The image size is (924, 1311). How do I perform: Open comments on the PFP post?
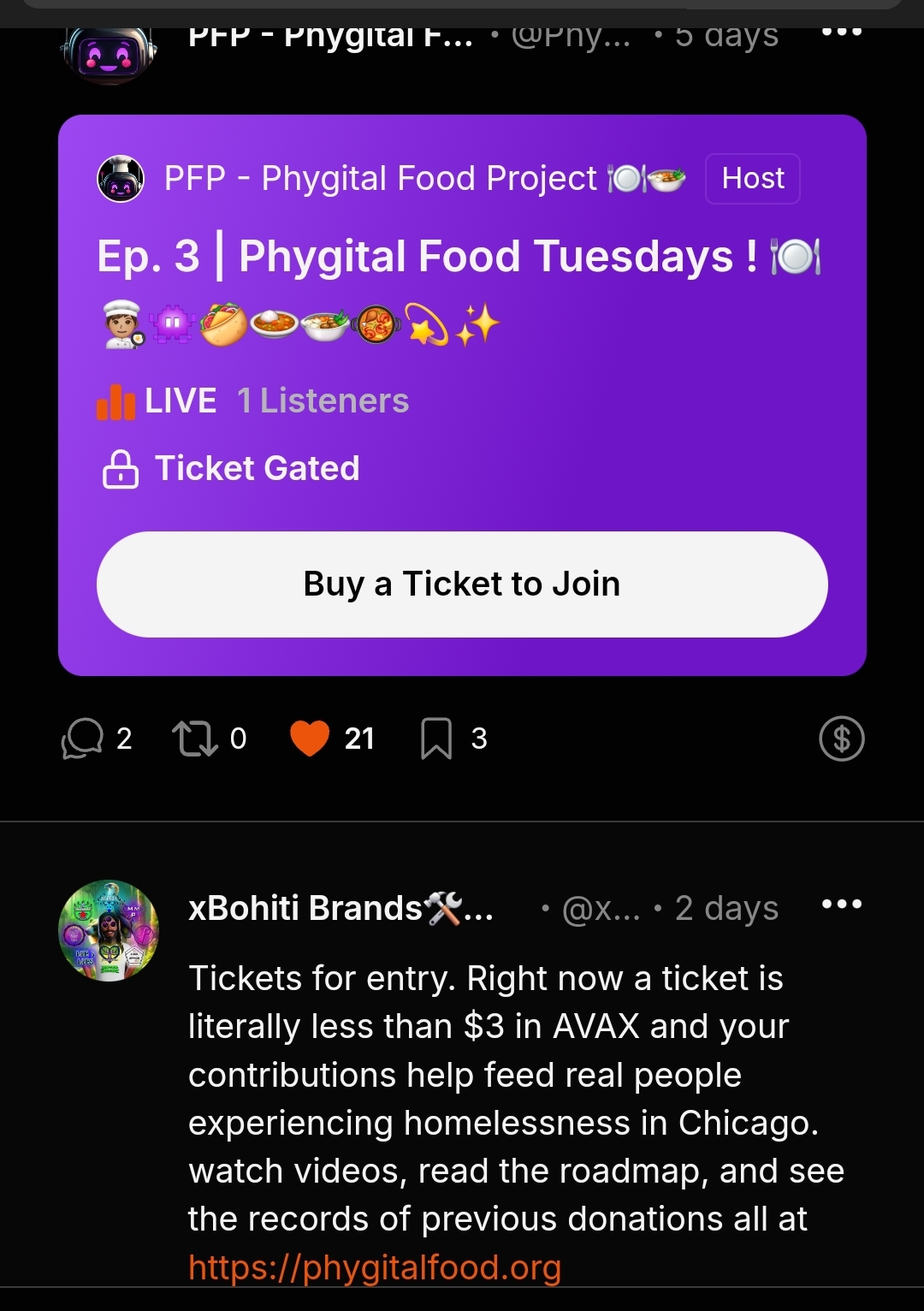point(83,739)
